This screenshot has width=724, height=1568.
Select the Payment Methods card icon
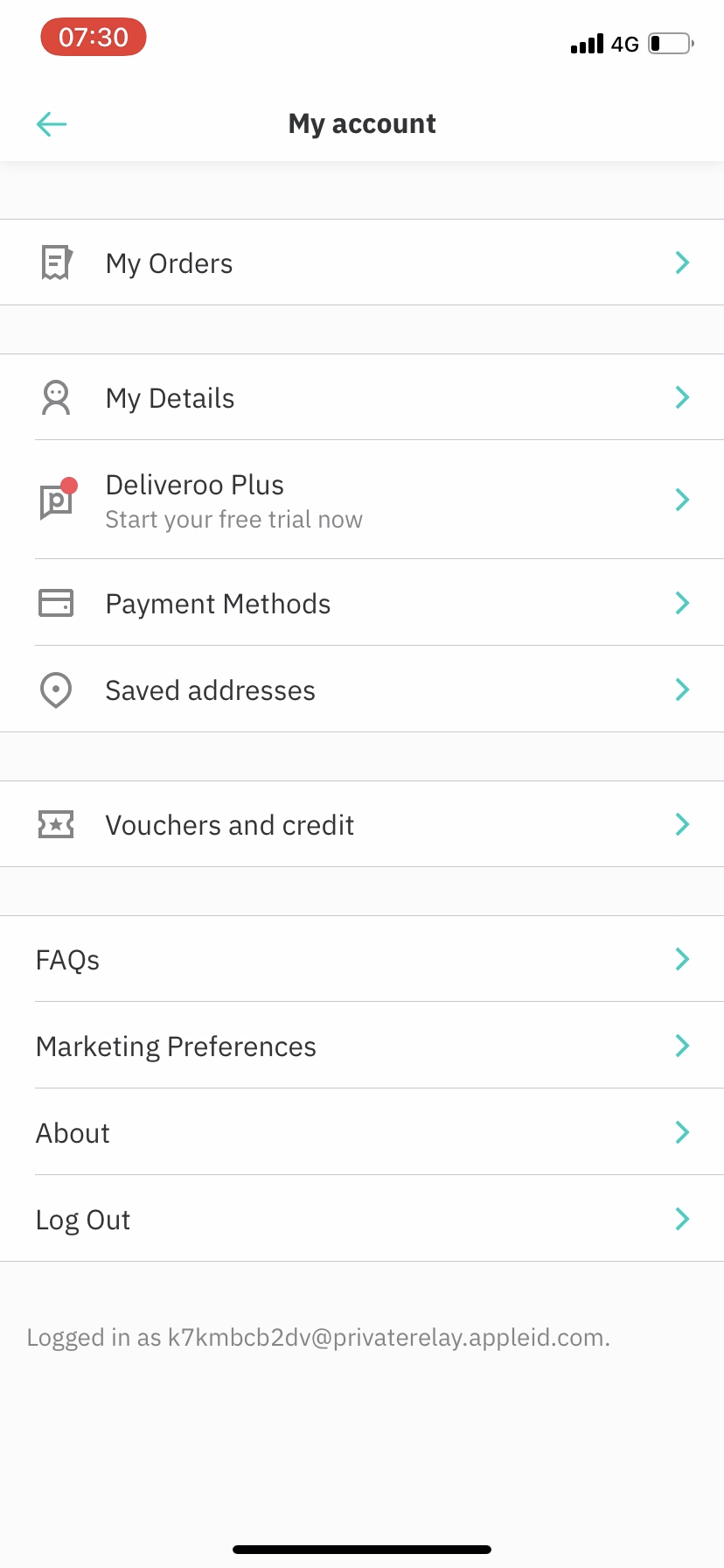click(55, 602)
